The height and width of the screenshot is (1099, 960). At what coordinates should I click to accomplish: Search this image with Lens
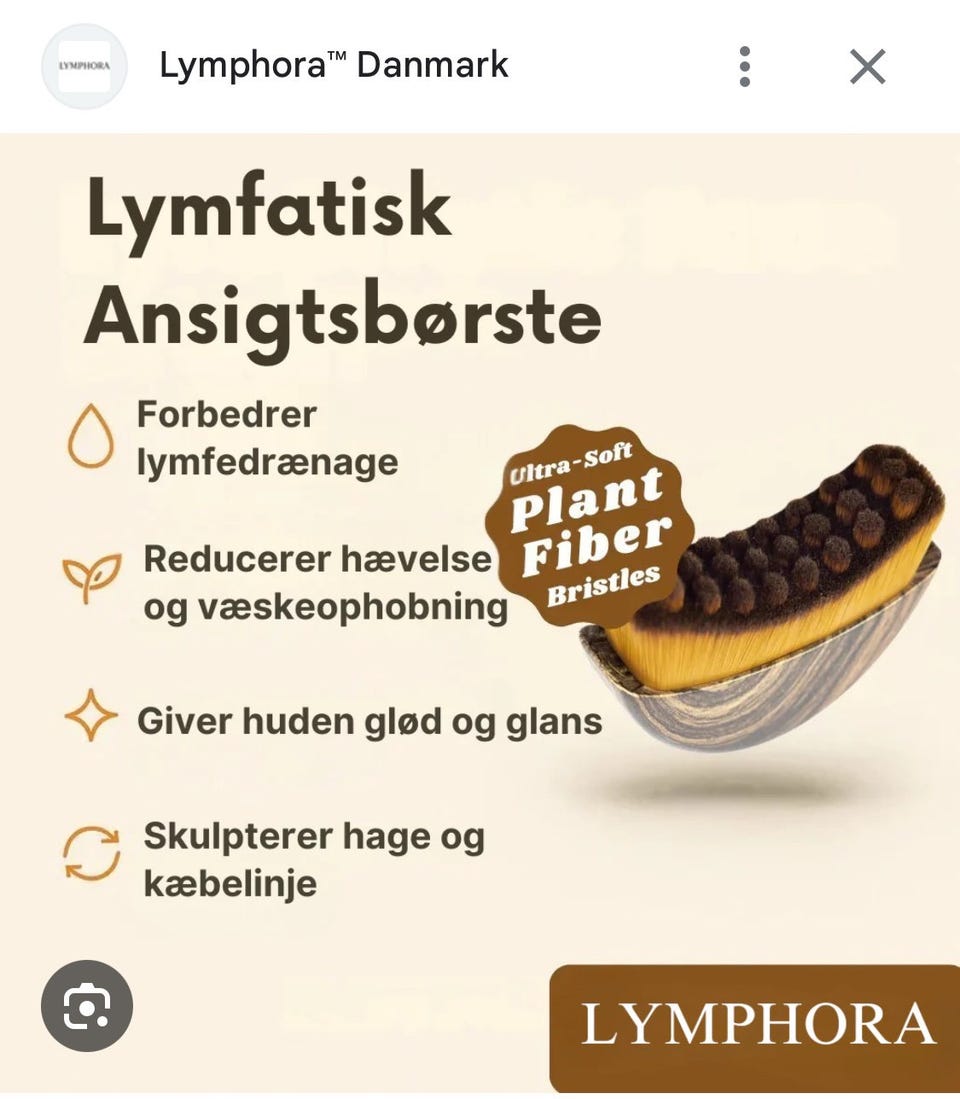[87, 1006]
